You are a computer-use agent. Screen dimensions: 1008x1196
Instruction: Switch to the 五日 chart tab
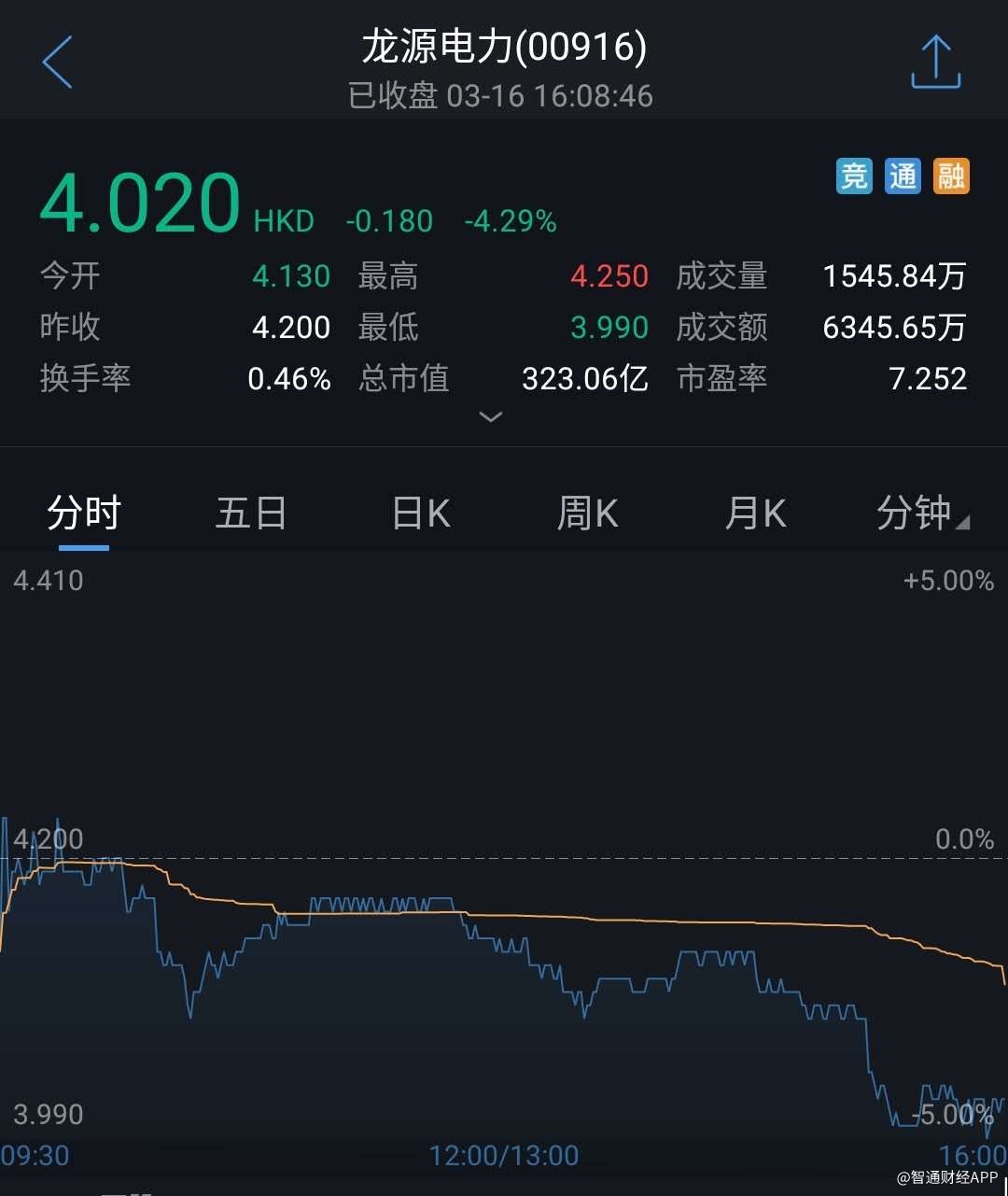point(251,514)
